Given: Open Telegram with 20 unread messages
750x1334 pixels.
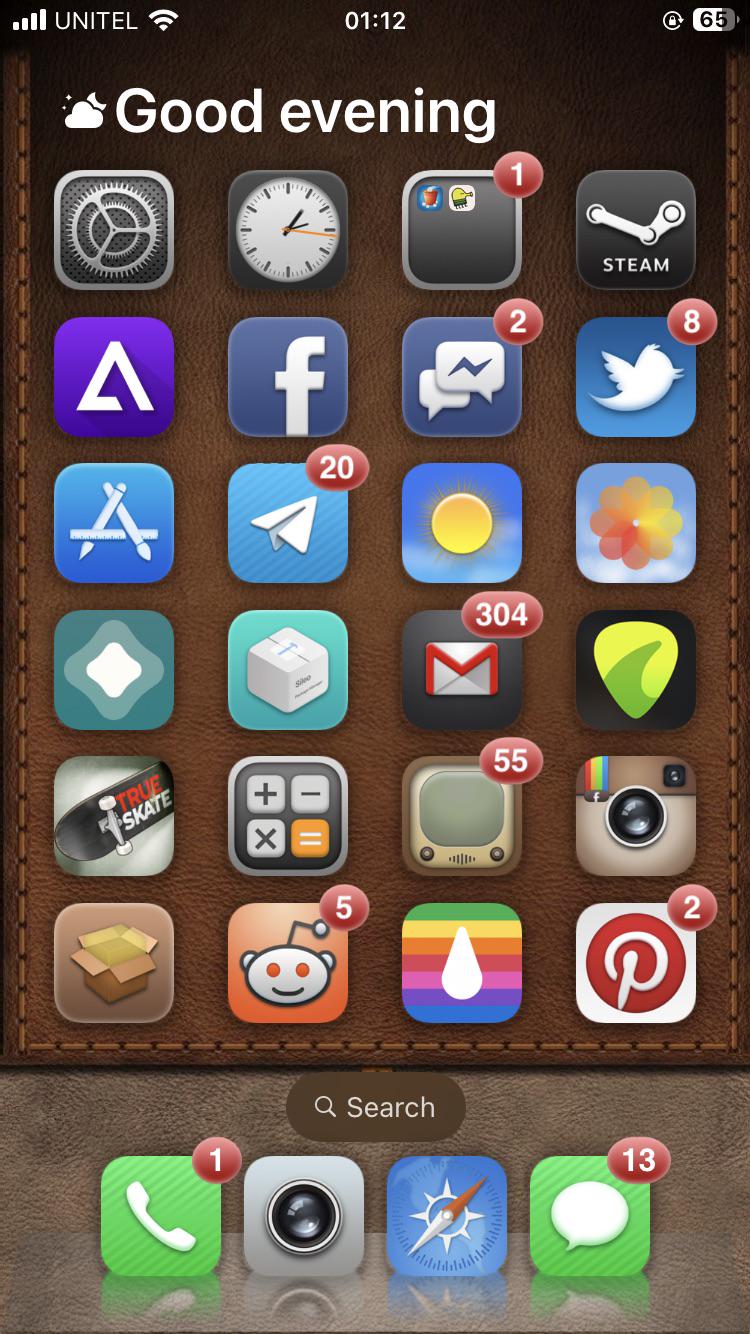Looking at the screenshot, I should pyautogui.click(x=288, y=523).
